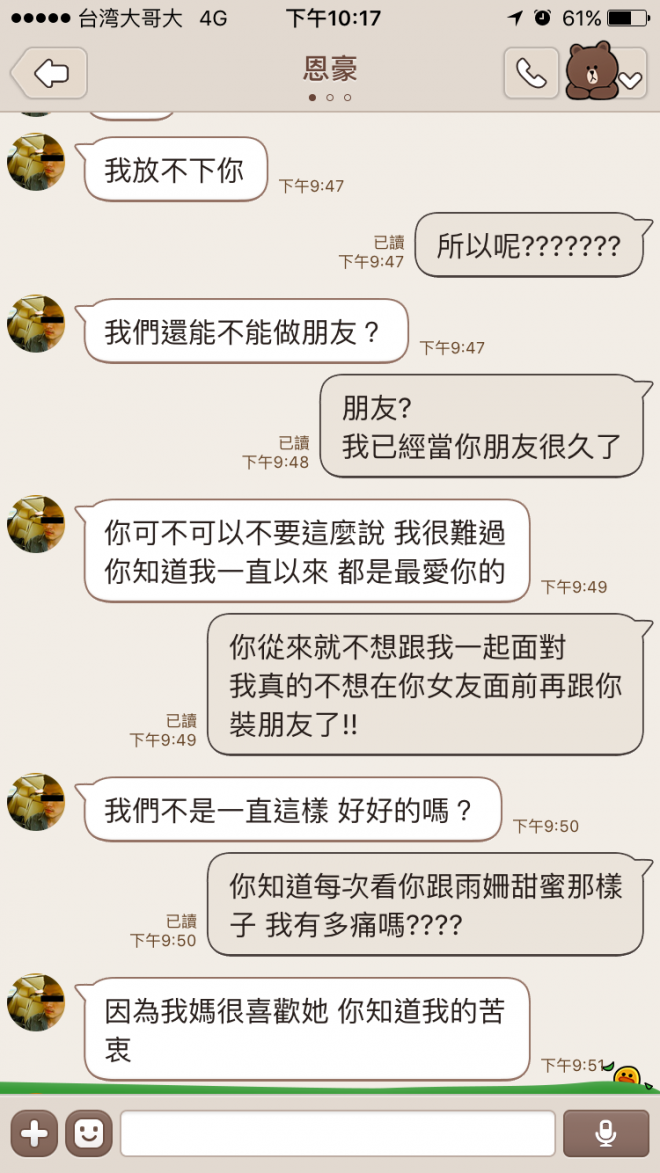Open the sticker and emoji picker

point(89,1132)
